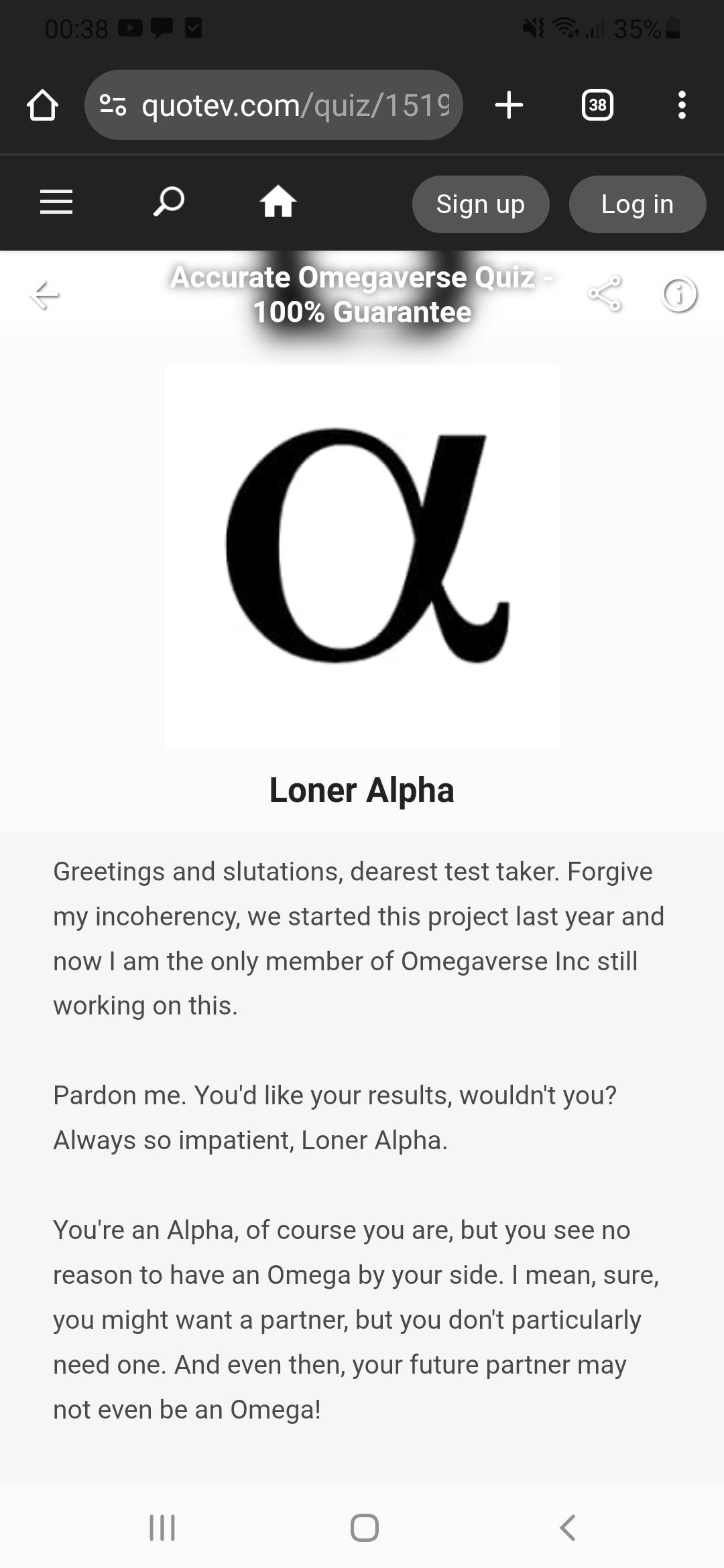Share this Omegaverse quiz
Image resolution: width=724 pixels, height=1568 pixels.
point(605,293)
